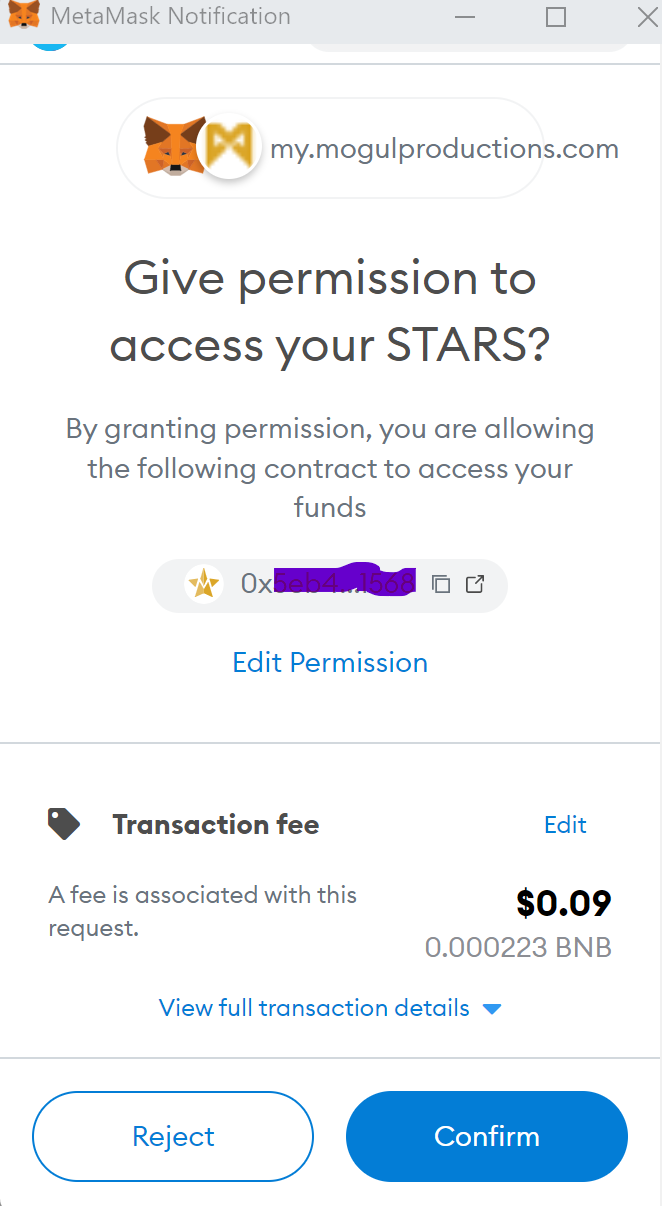The image size is (662, 1206).
Task: Maximize the MetaMask Notification window
Action: [556, 17]
